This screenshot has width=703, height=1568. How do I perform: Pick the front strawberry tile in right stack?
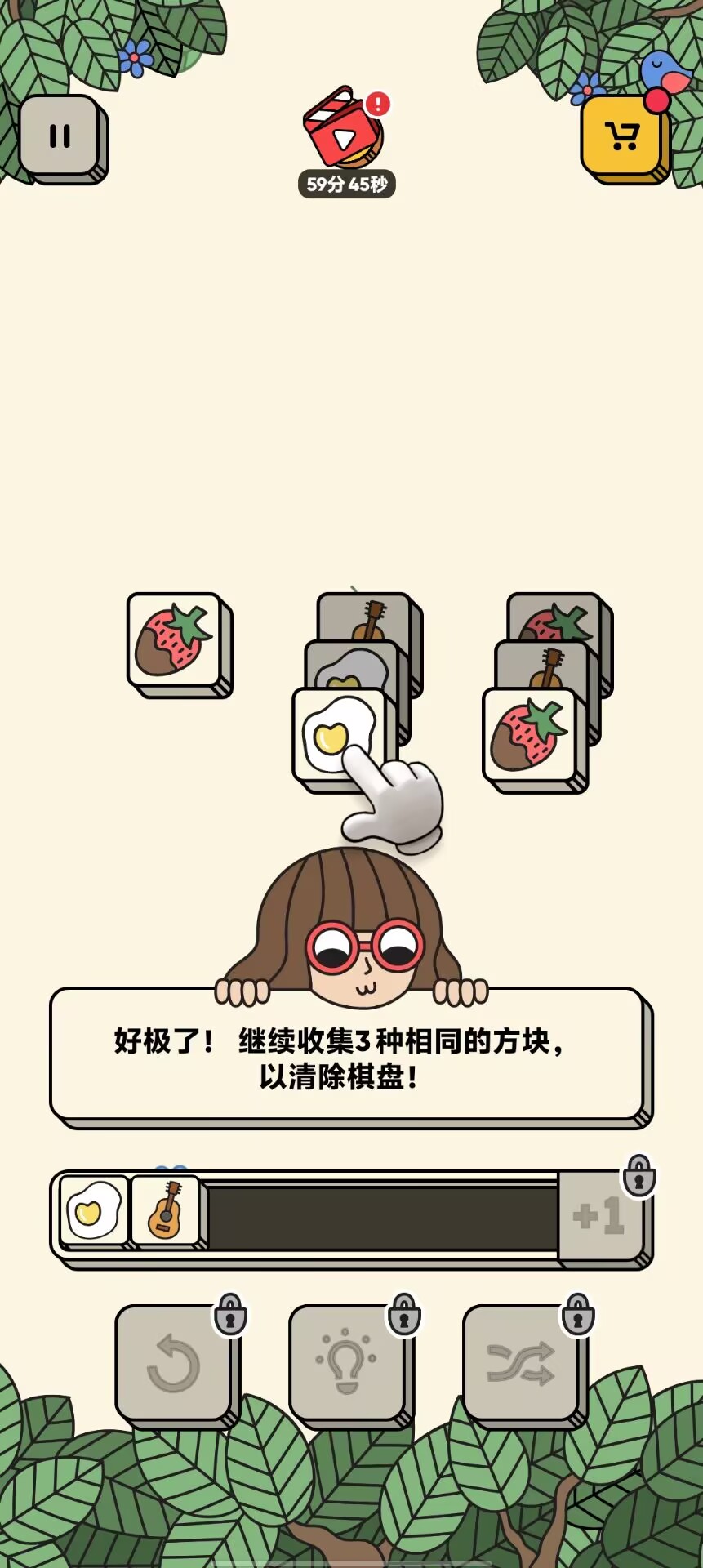coord(529,735)
